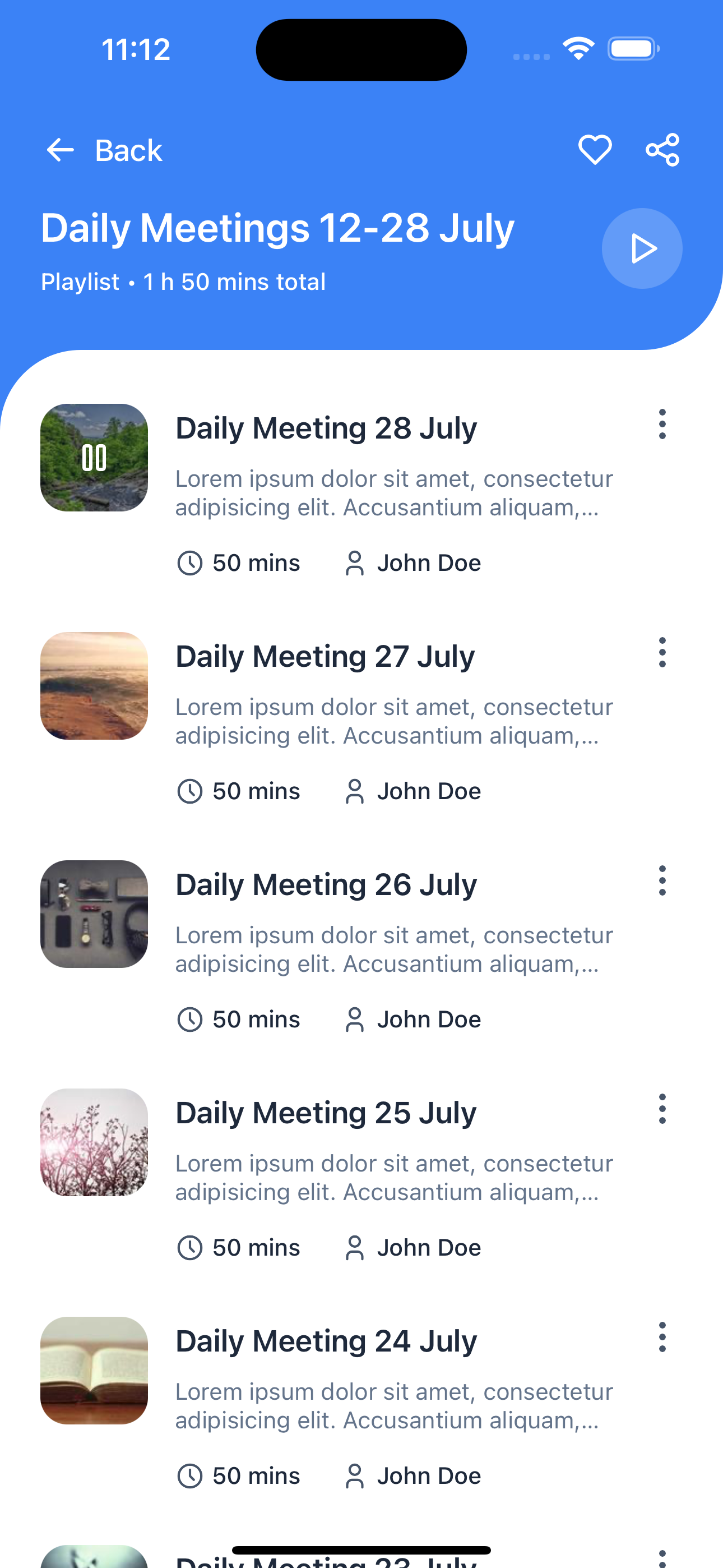Viewport: 723px width, 1568px height.
Task: Open more options for Daily Meeting 28 July
Action: tap(662, 425)
